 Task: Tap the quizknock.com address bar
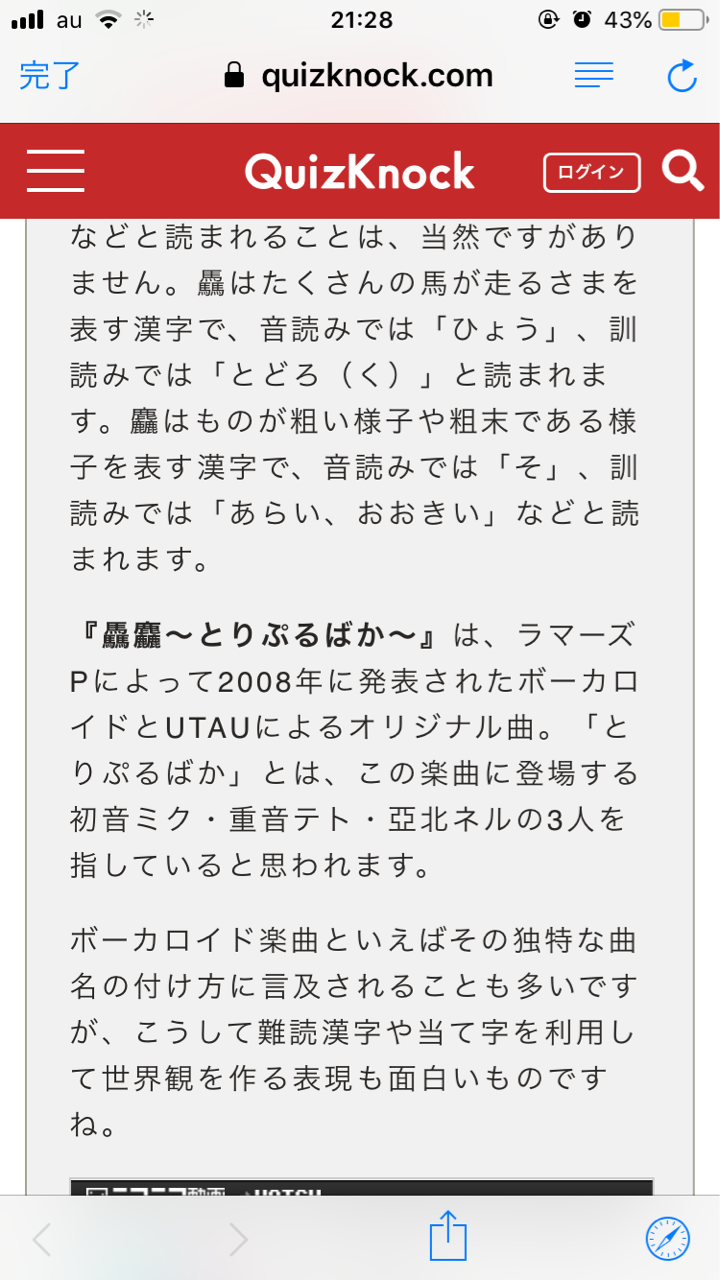click(x=359, y=75)
